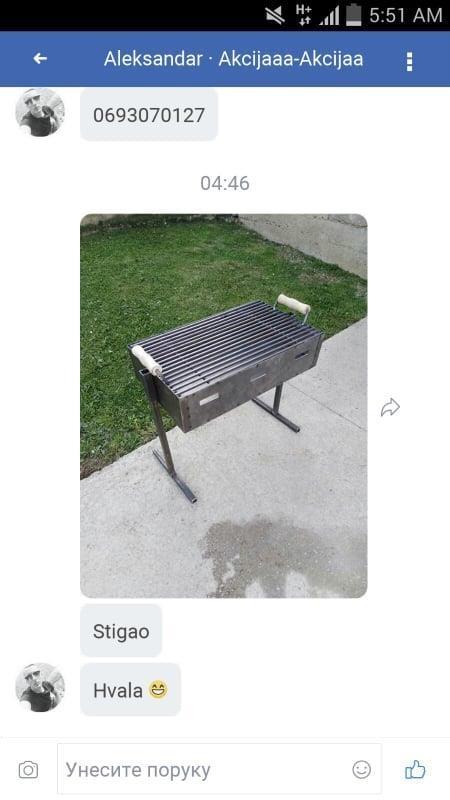Forward the grill photo with share arrow
This screenshot has height=800, width=450.
[x=390, y=408]
